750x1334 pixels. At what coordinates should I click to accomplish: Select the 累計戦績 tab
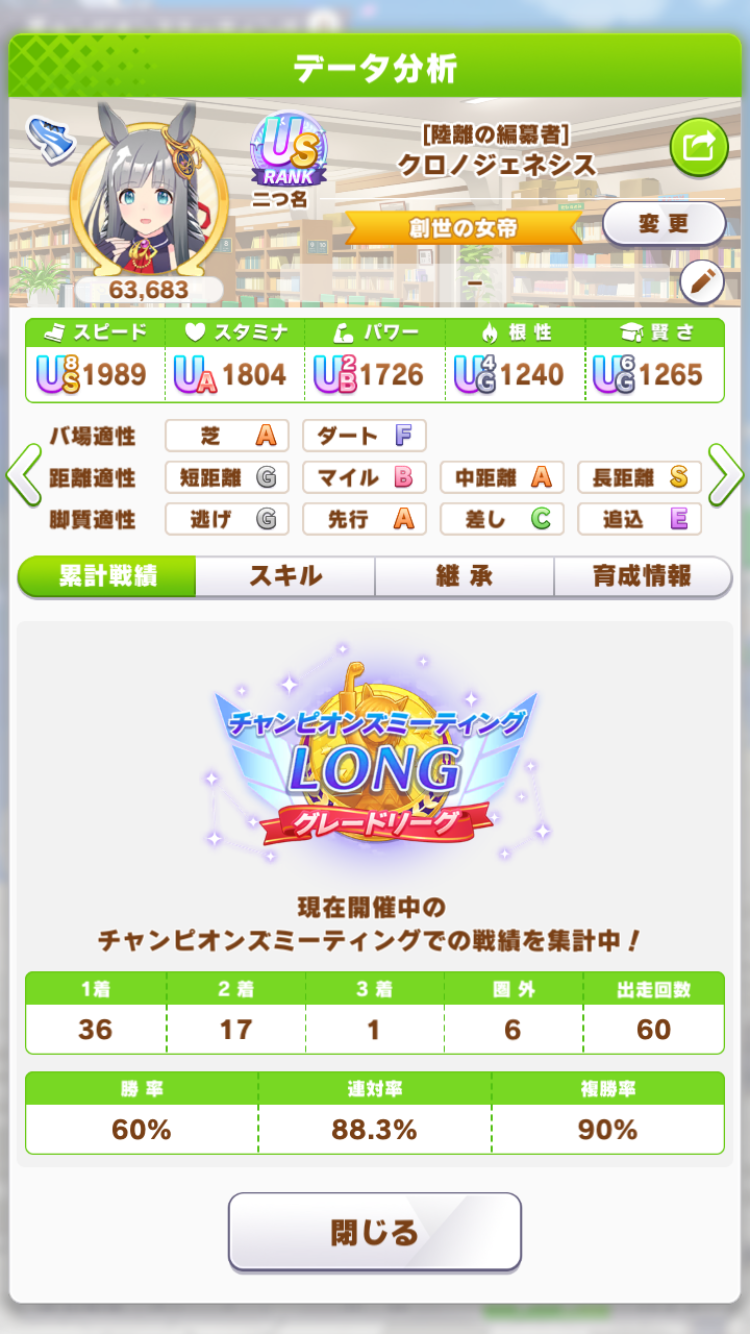click(107, 577)
